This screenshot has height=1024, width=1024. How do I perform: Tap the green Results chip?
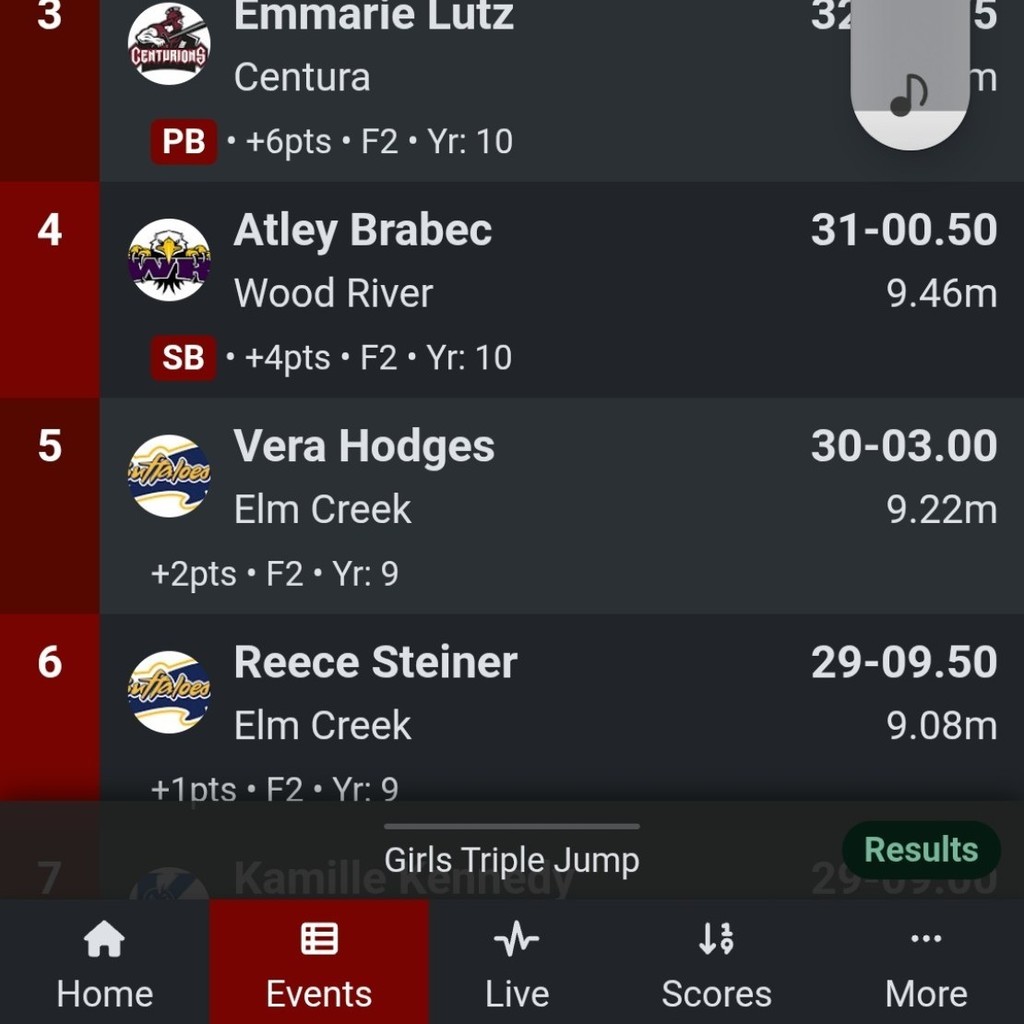click(x=920, y=850)
